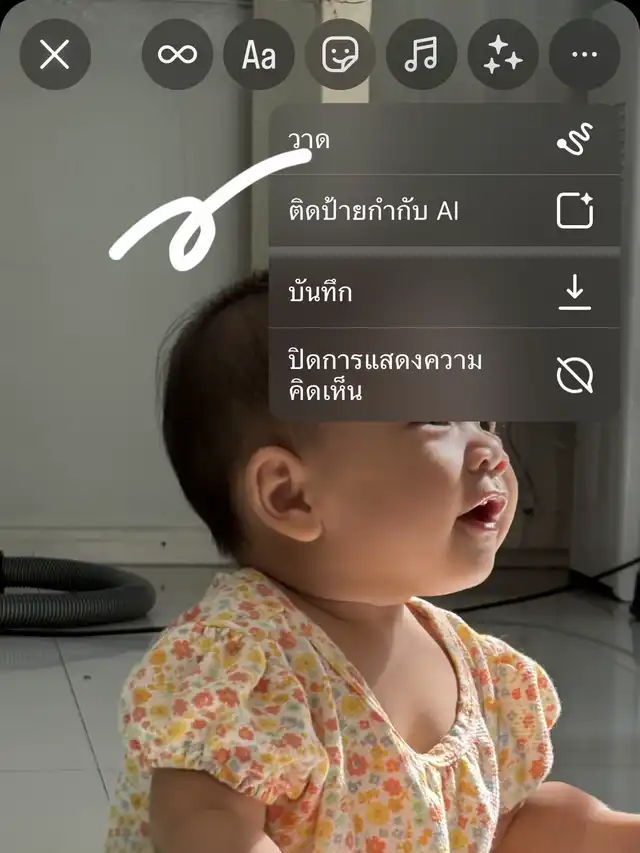Open the sticker picker
Viewport: 640px width, 853px height.
[340, 54]
